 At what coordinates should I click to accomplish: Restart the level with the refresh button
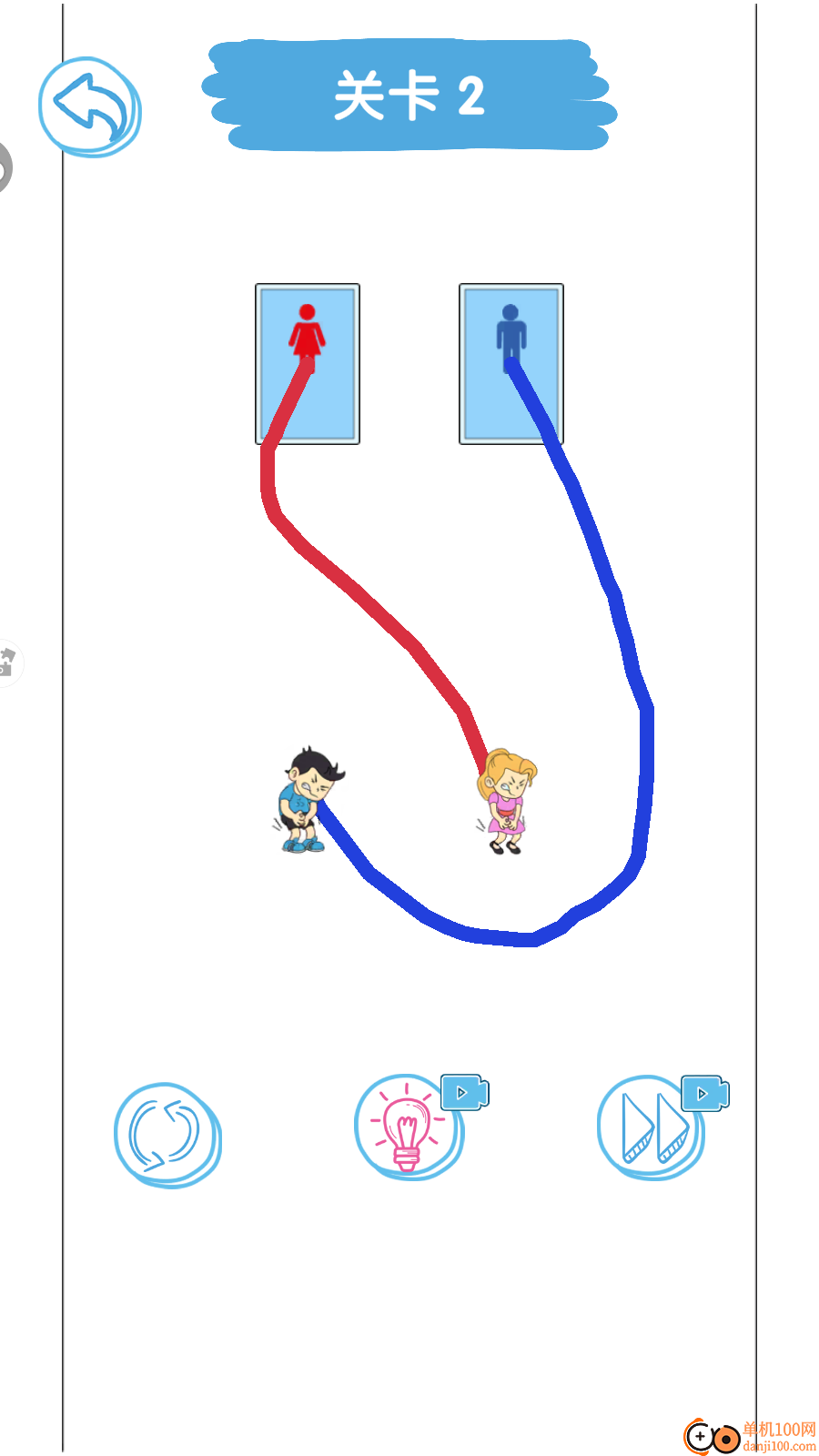click(x=166, y=1134)
